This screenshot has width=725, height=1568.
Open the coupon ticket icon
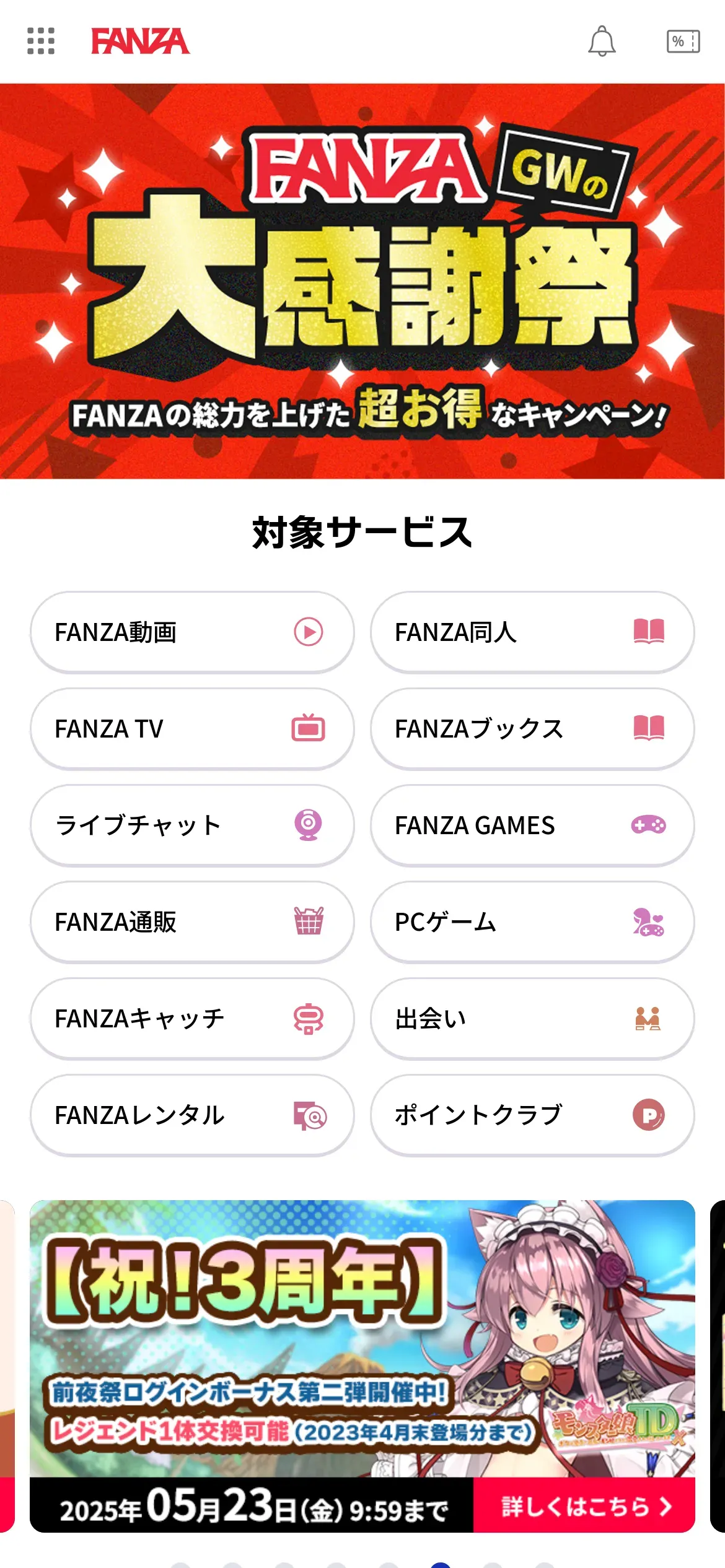(683, 41)
